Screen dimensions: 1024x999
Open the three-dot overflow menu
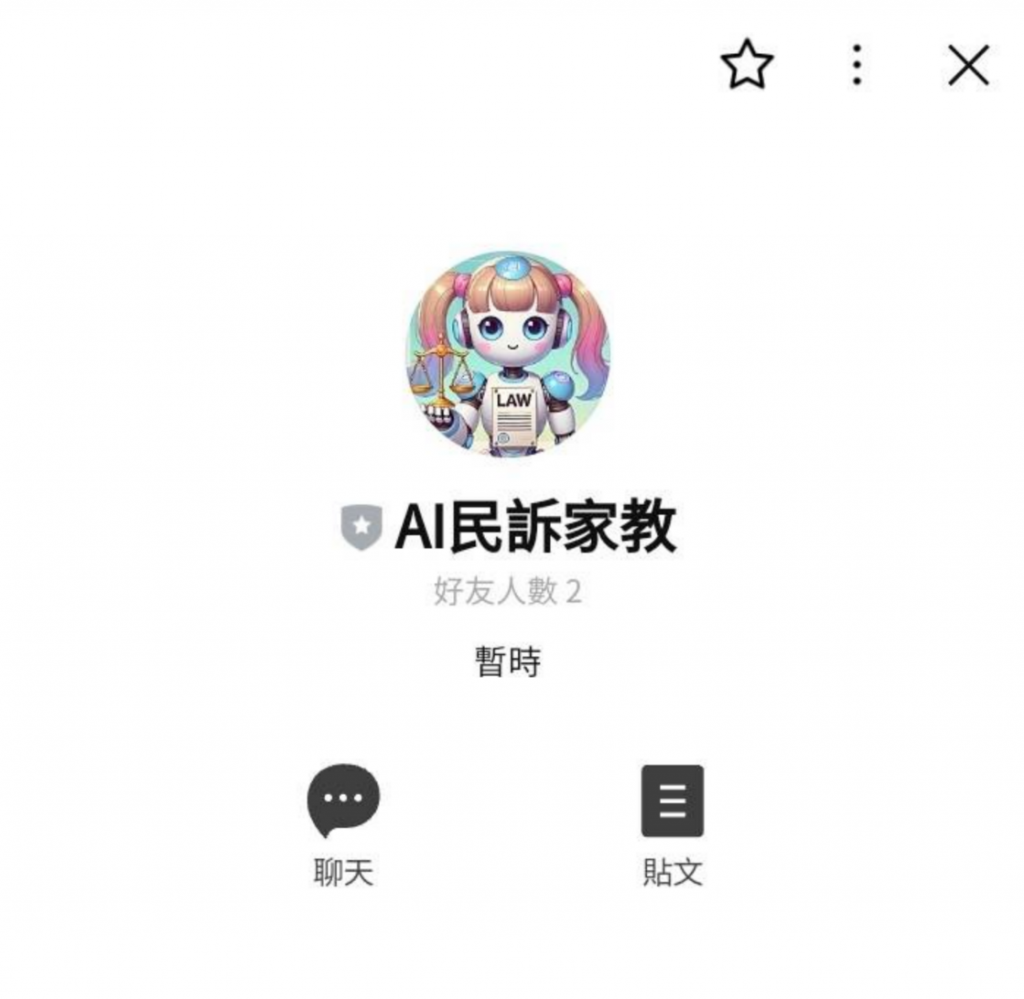(x=857, y=66)
